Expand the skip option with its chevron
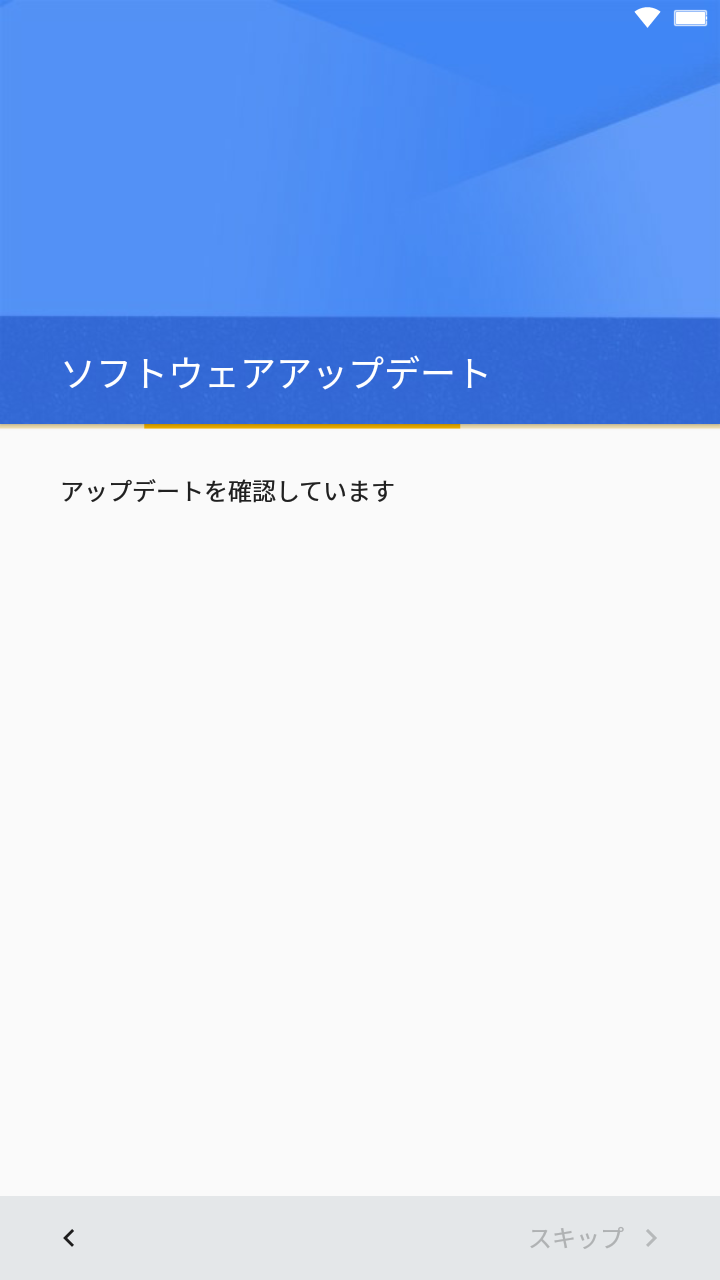Viewport: 720px width, 1280px height. [x=652, y=1238]
